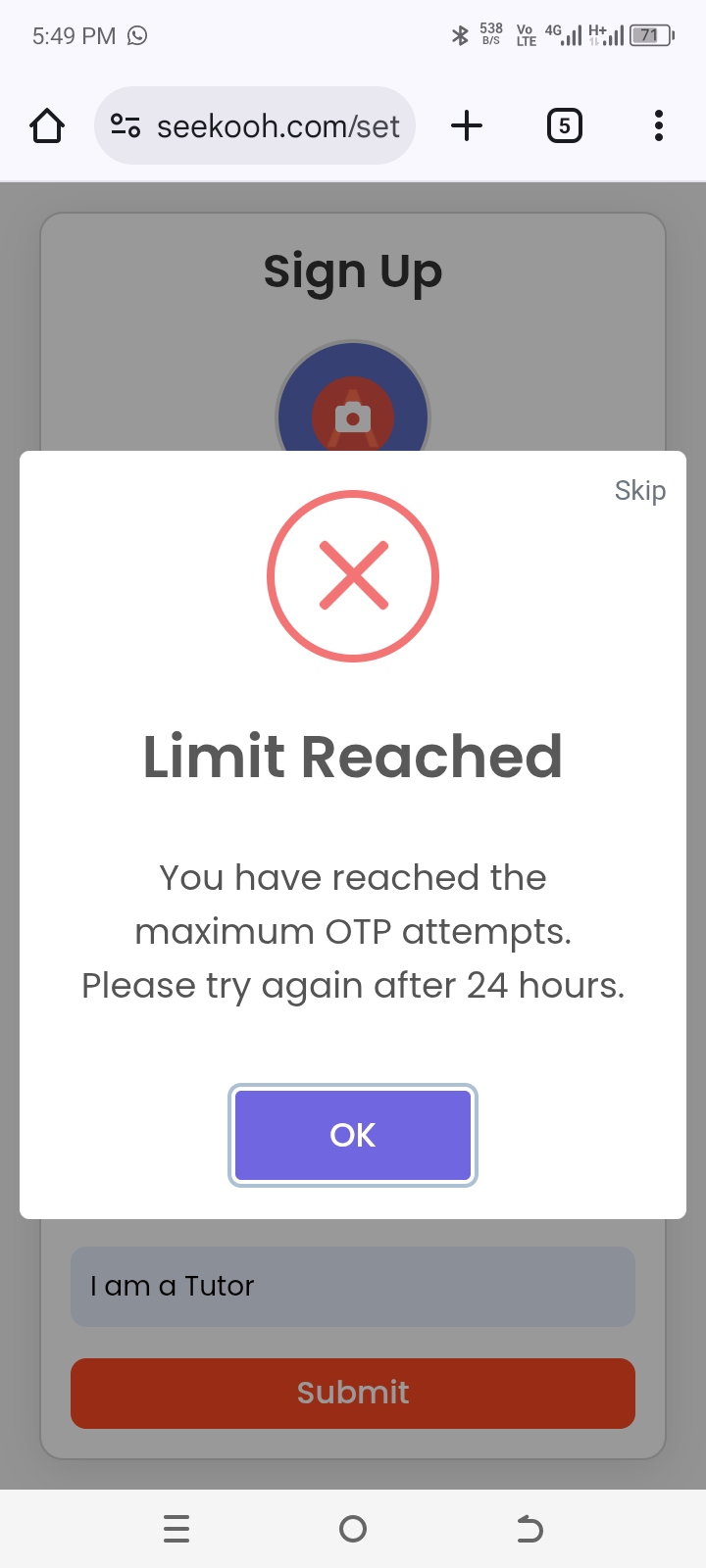706x1568 pixels.
Task: Skip the Limit Reached dialog
Action: pyautogui.click(x=639, y=490)
